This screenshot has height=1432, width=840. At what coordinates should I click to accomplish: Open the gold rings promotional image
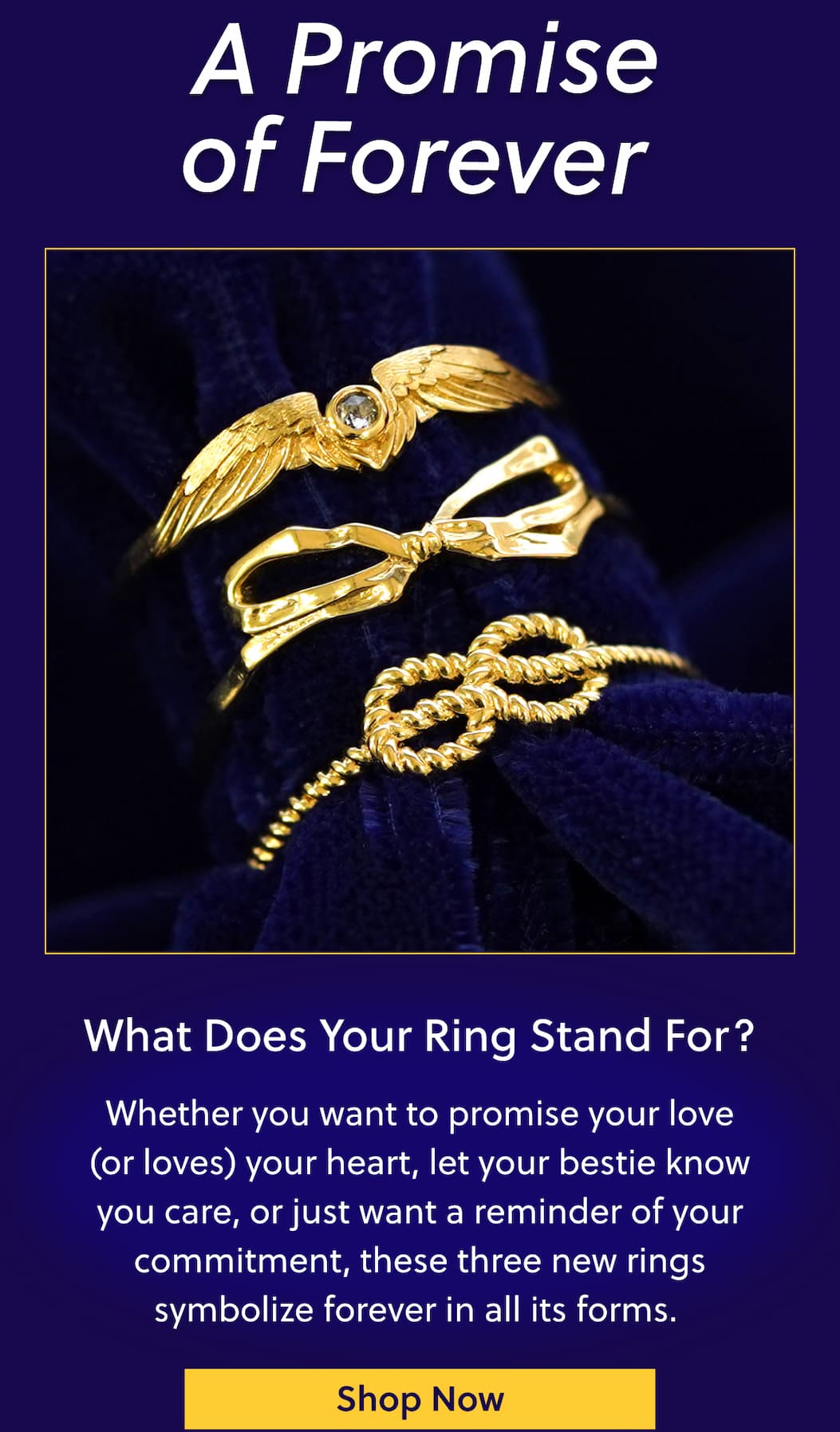point(420,601)
